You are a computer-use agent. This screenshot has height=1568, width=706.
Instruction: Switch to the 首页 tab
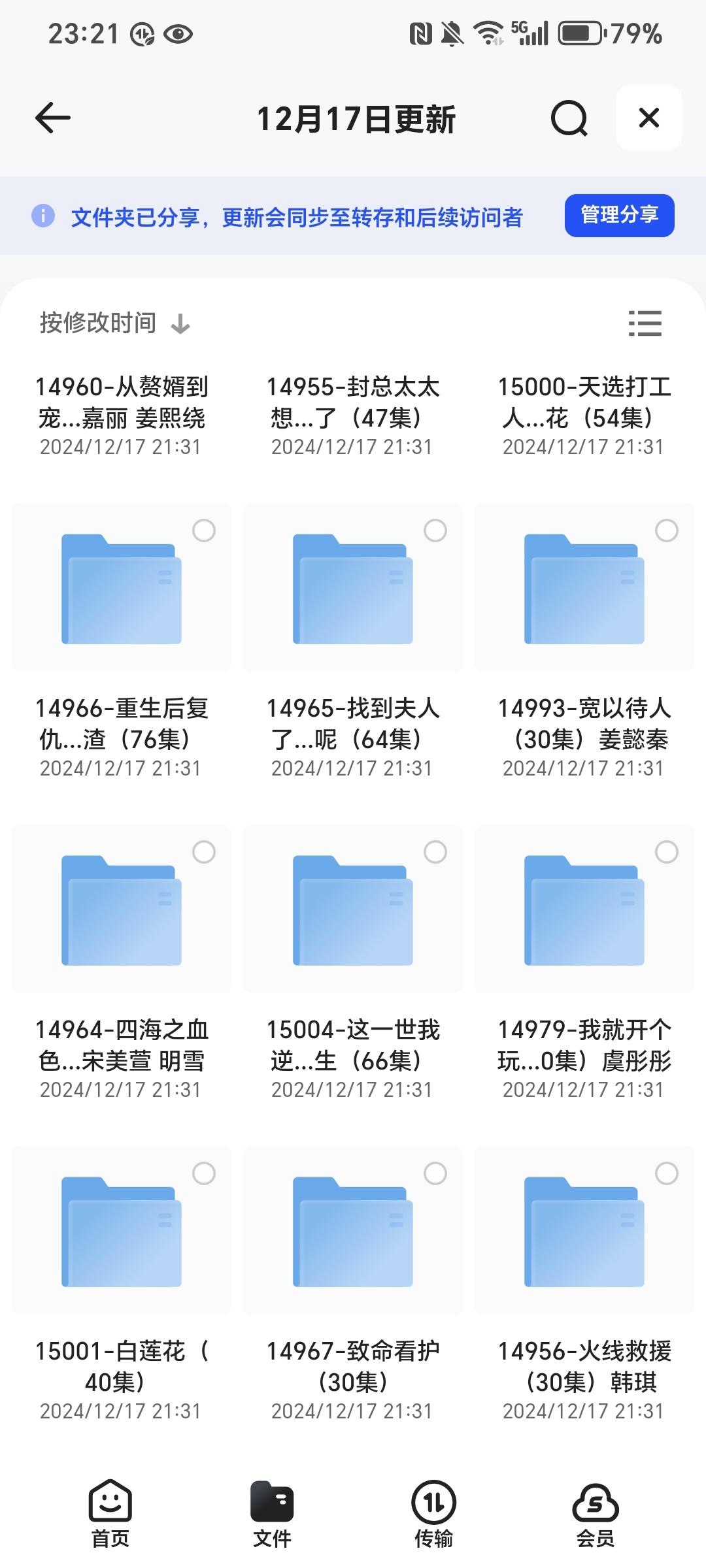[x=110, y=1514]
